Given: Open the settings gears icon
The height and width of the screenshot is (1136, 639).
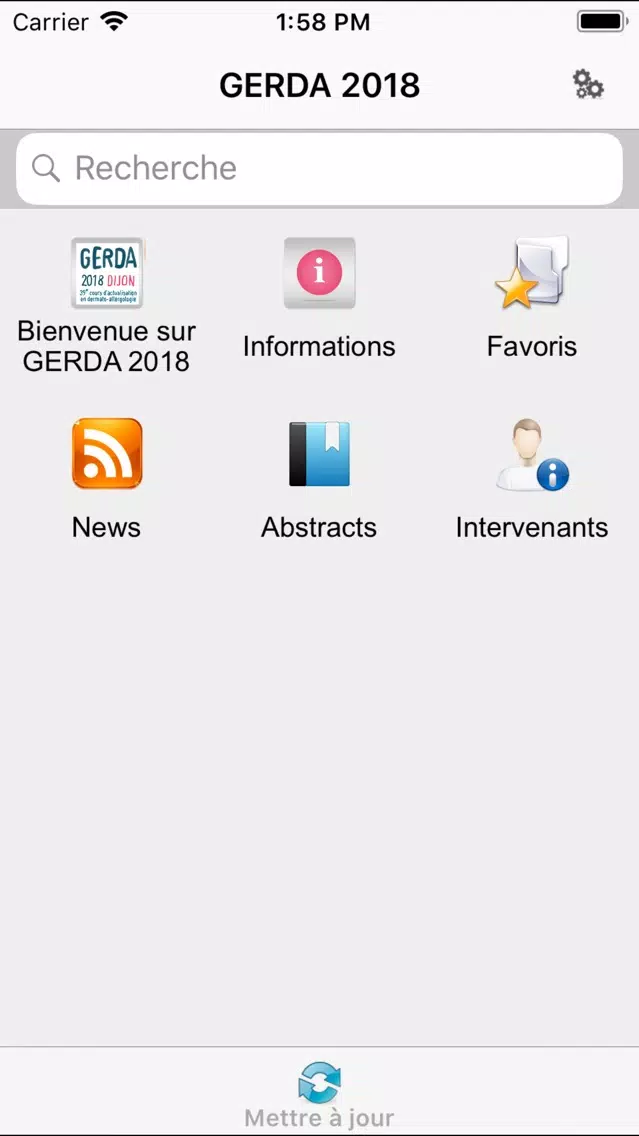Looking at the screenshot, I should 588,85.
